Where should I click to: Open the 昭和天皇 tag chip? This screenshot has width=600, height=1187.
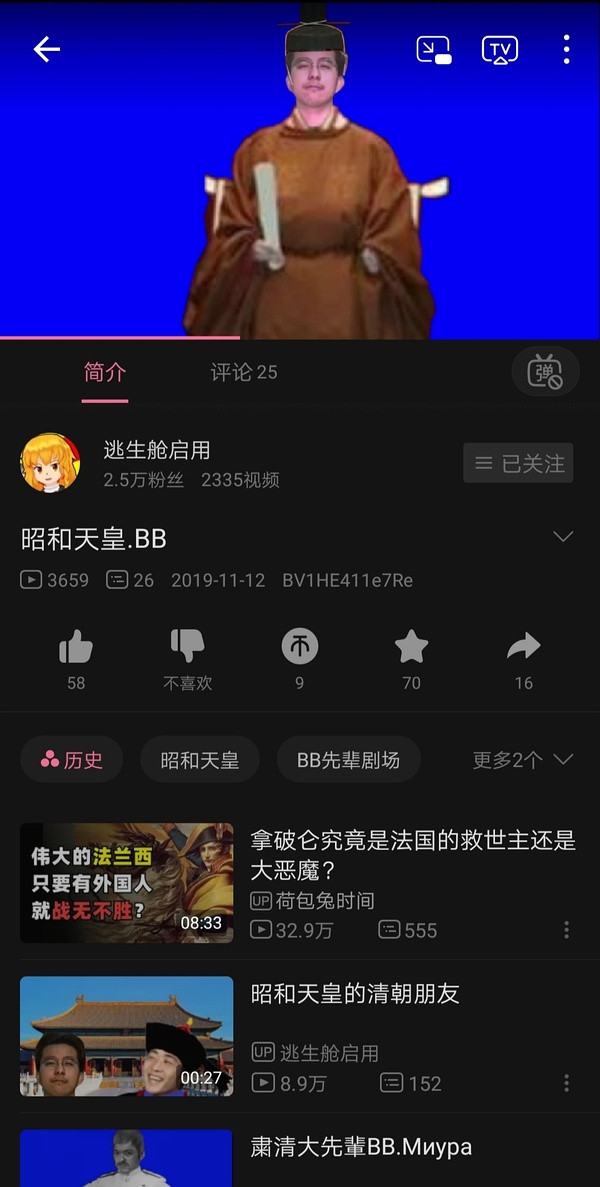click(x=200, y=760)
